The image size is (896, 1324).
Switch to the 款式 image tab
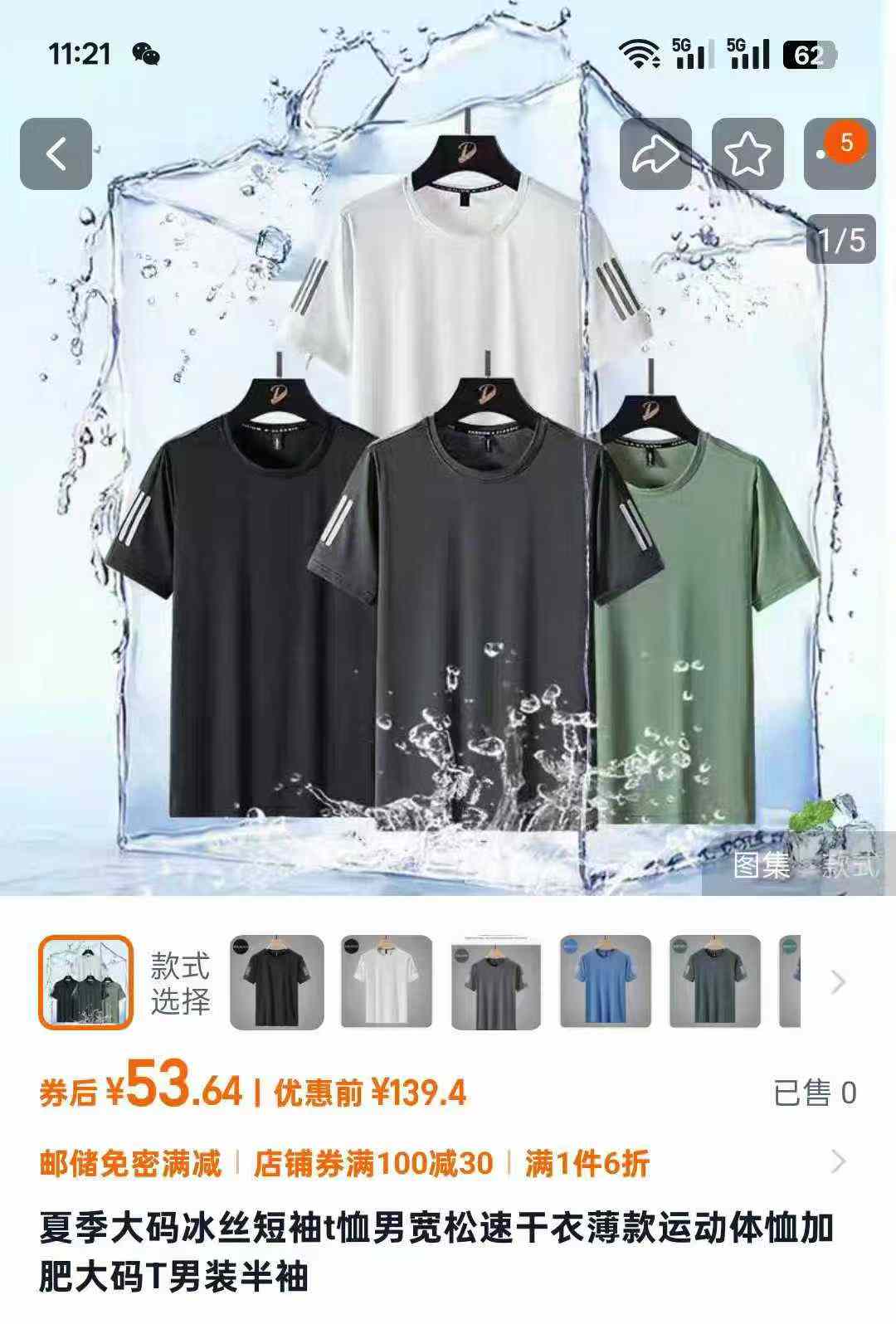[849, 867]
